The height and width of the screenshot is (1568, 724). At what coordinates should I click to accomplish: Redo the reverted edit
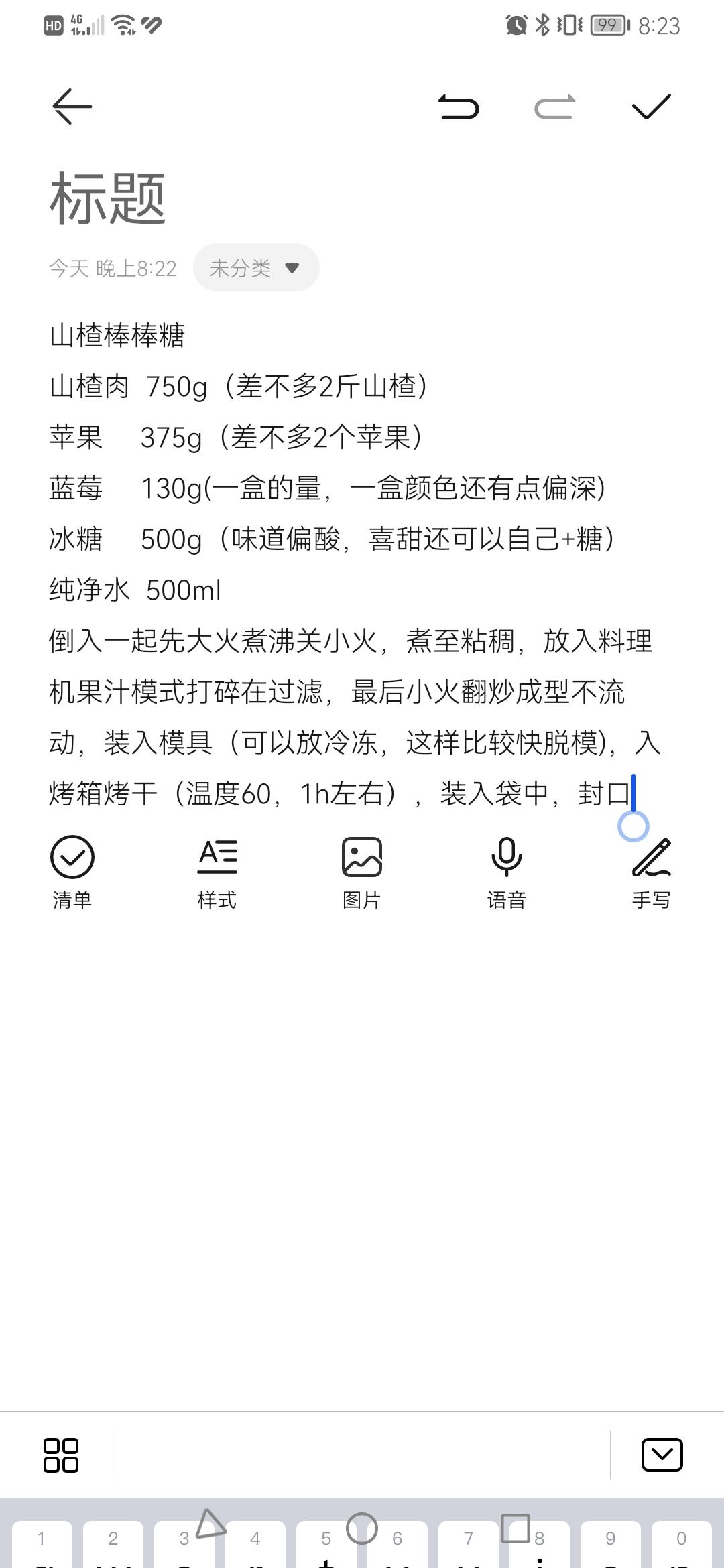[x=554, y=107]
